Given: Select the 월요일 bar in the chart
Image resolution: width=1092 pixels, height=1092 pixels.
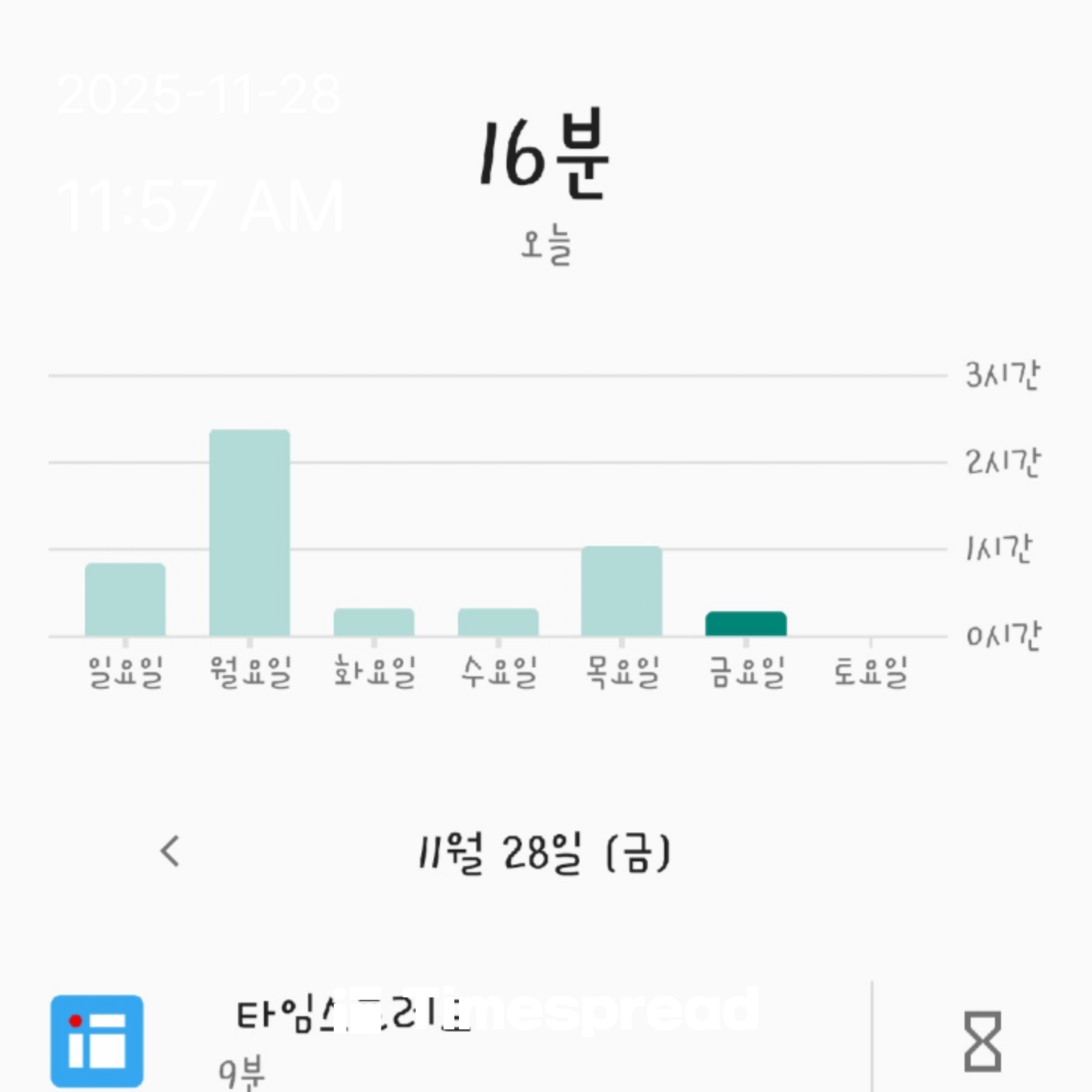Looking at the screenshot, I should [249, 533].
